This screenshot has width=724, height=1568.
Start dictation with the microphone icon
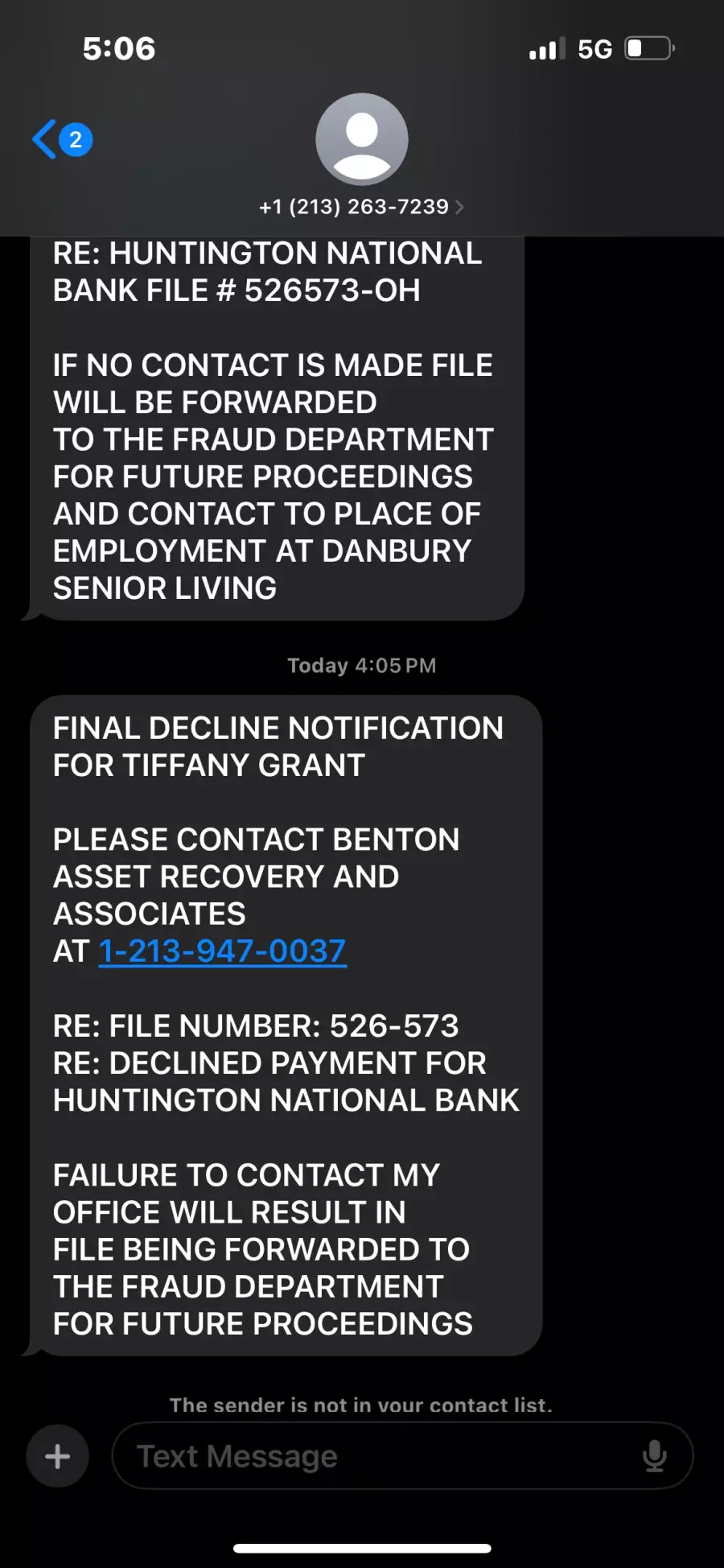tap(655, 1456)
